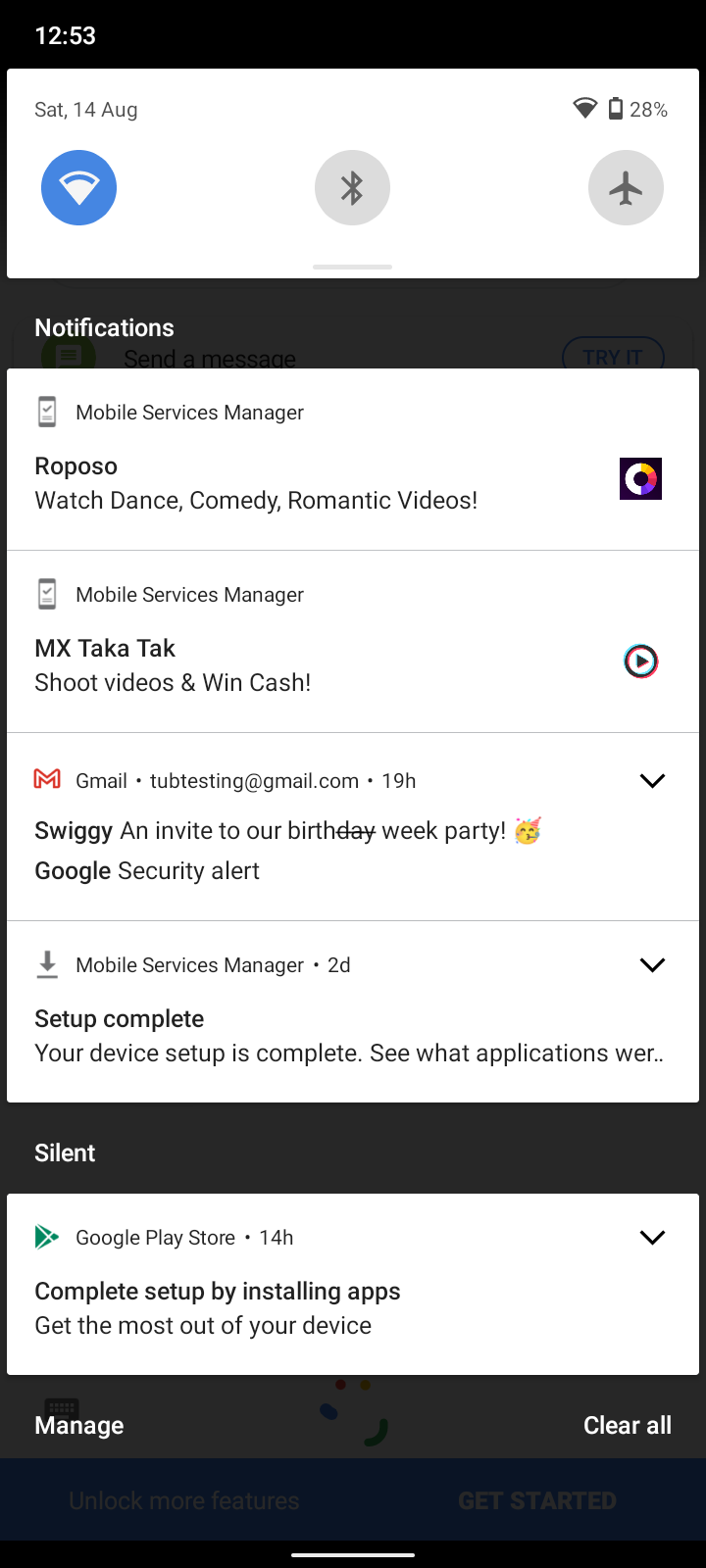Screen dimensions: 706x1568
Task: Expand the Setup complete notification
Action: 652,965
